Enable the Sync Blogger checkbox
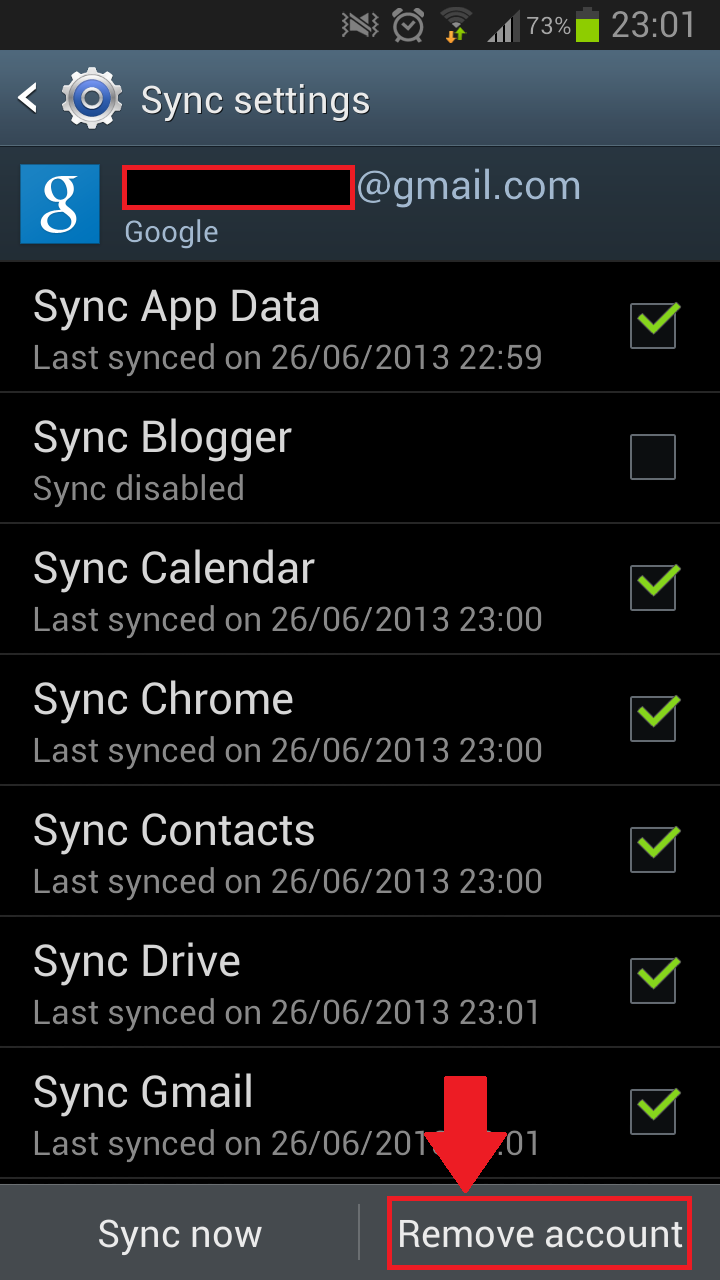 [x=653, y=457]
